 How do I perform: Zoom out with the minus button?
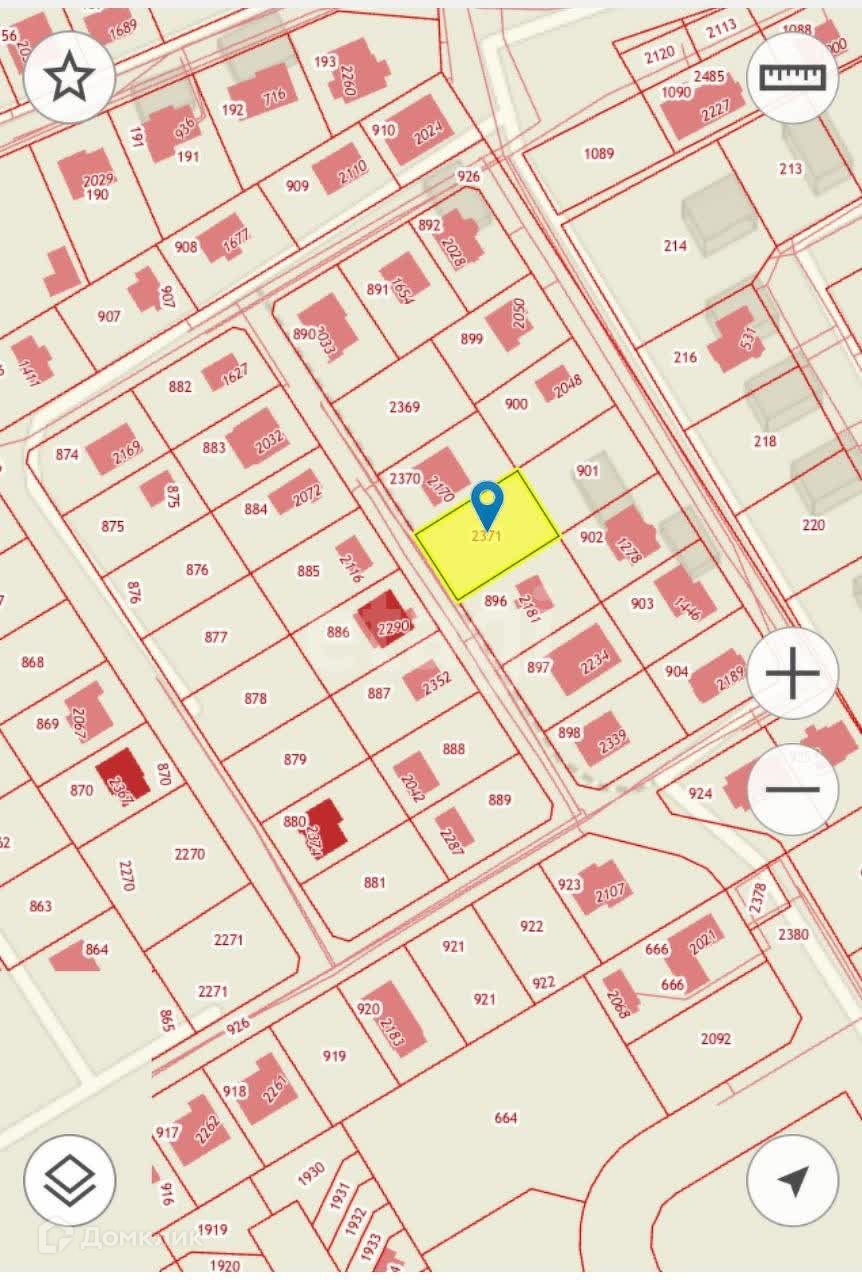tap(792, 790)
